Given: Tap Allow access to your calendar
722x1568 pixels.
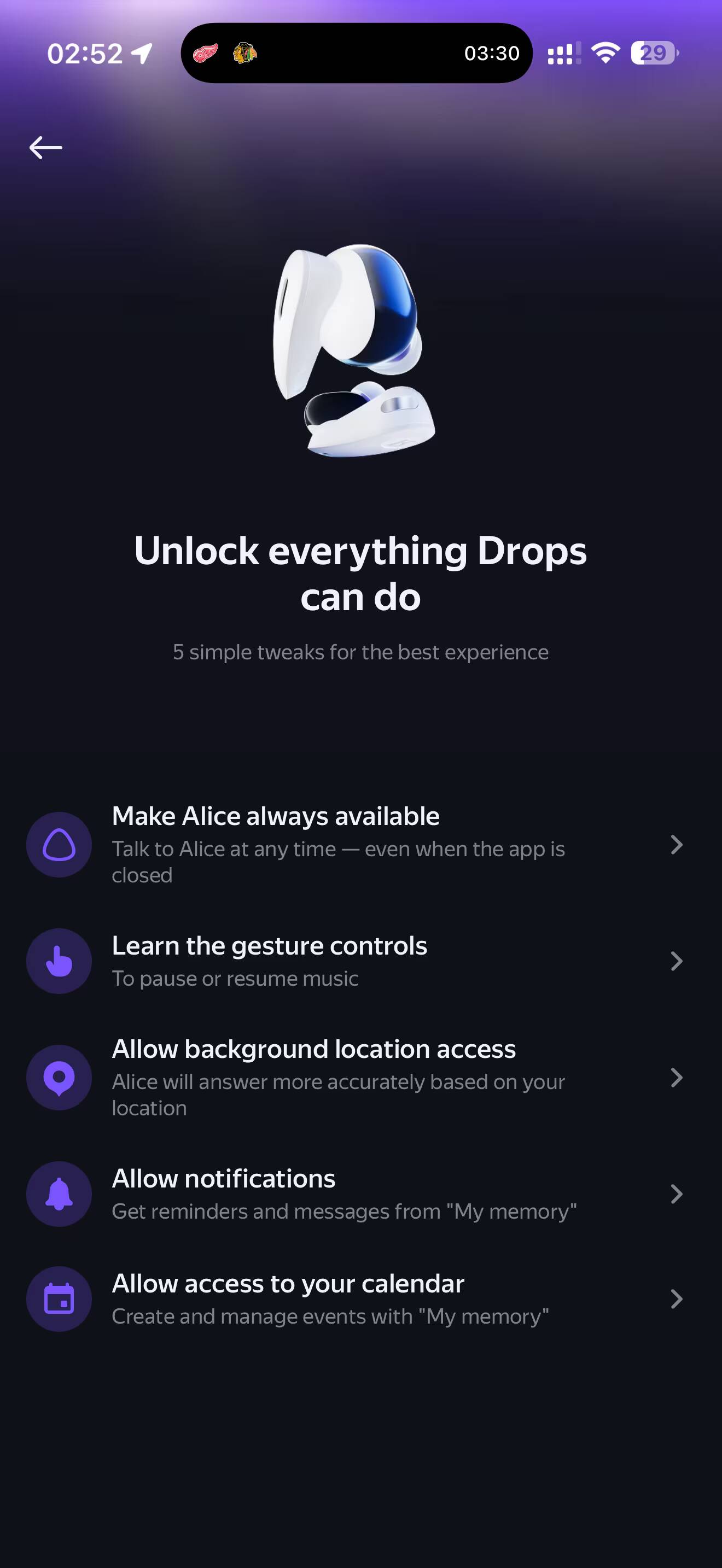Looking at the screenshot, I should pyautogui.click(x=361, y=1298).
